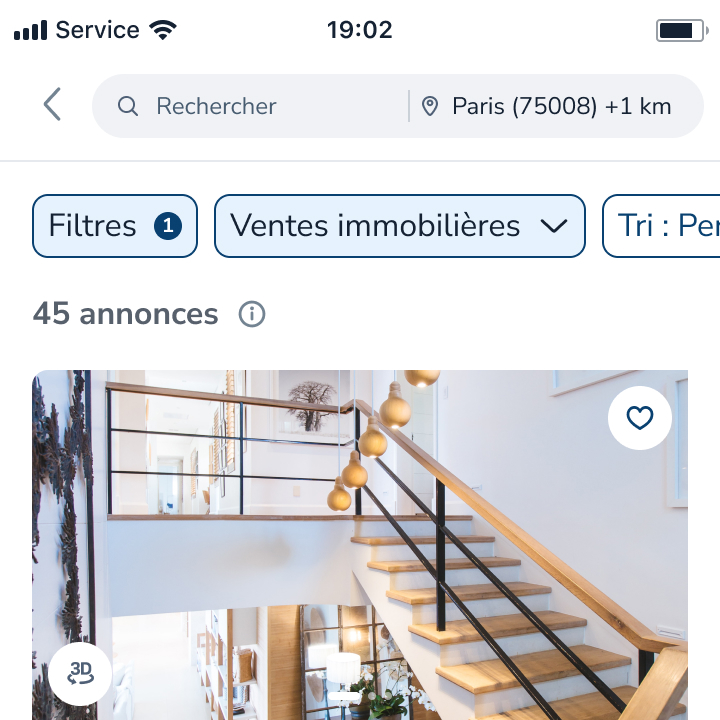Open the Filtres panel

tap(115, 226)
